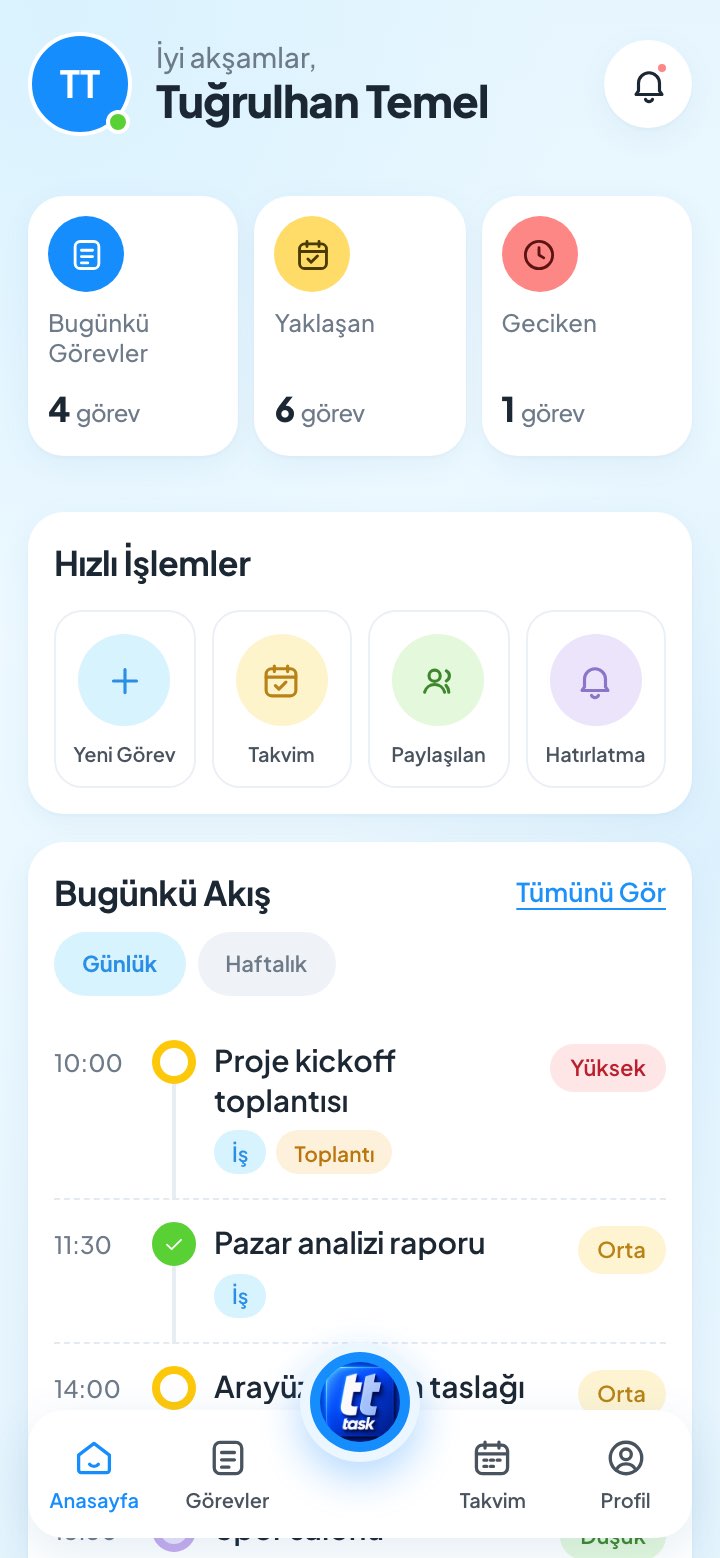Screen dimensions: 720x1558
Task: Open the Geciken tasks card
Action: tap(587, 326)
